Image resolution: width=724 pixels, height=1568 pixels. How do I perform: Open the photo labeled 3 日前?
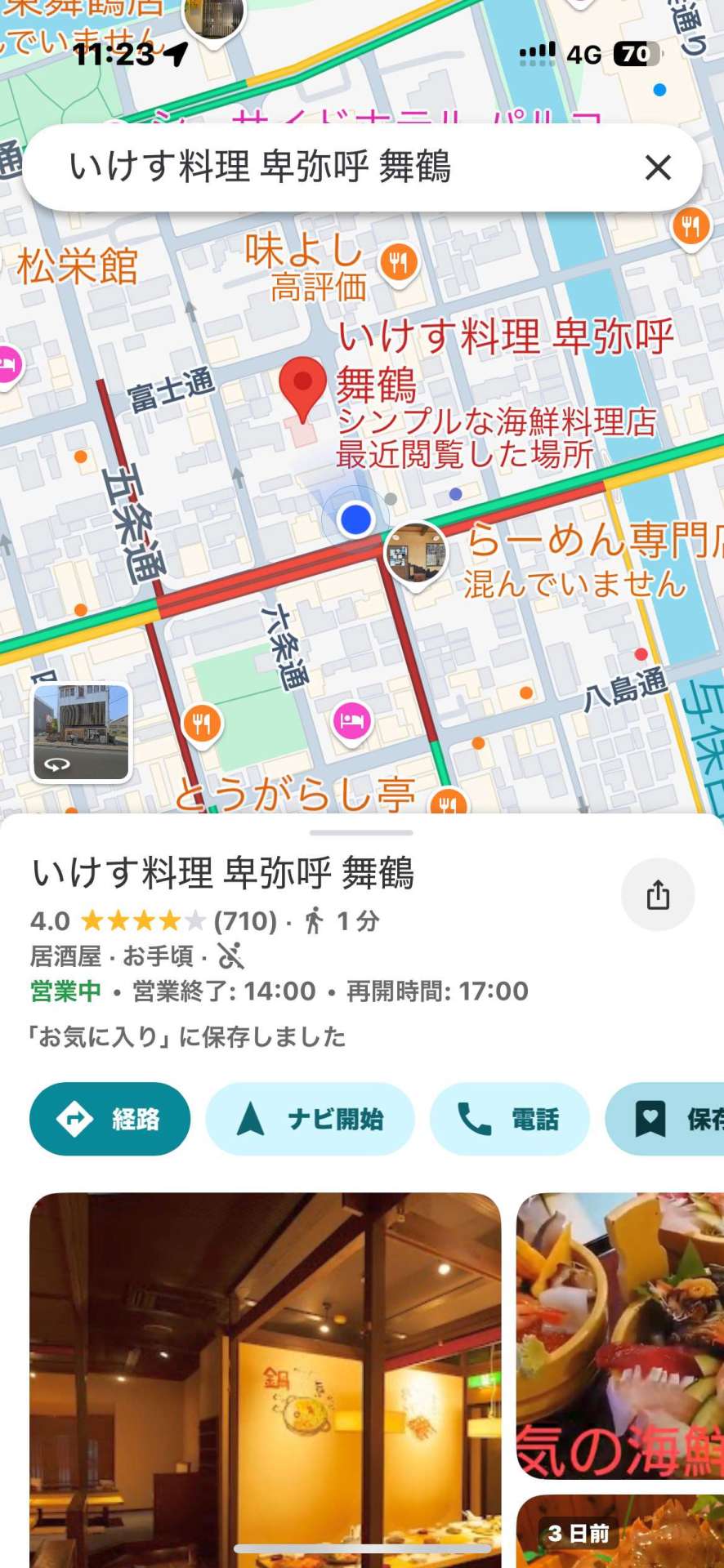point(620,1531)
